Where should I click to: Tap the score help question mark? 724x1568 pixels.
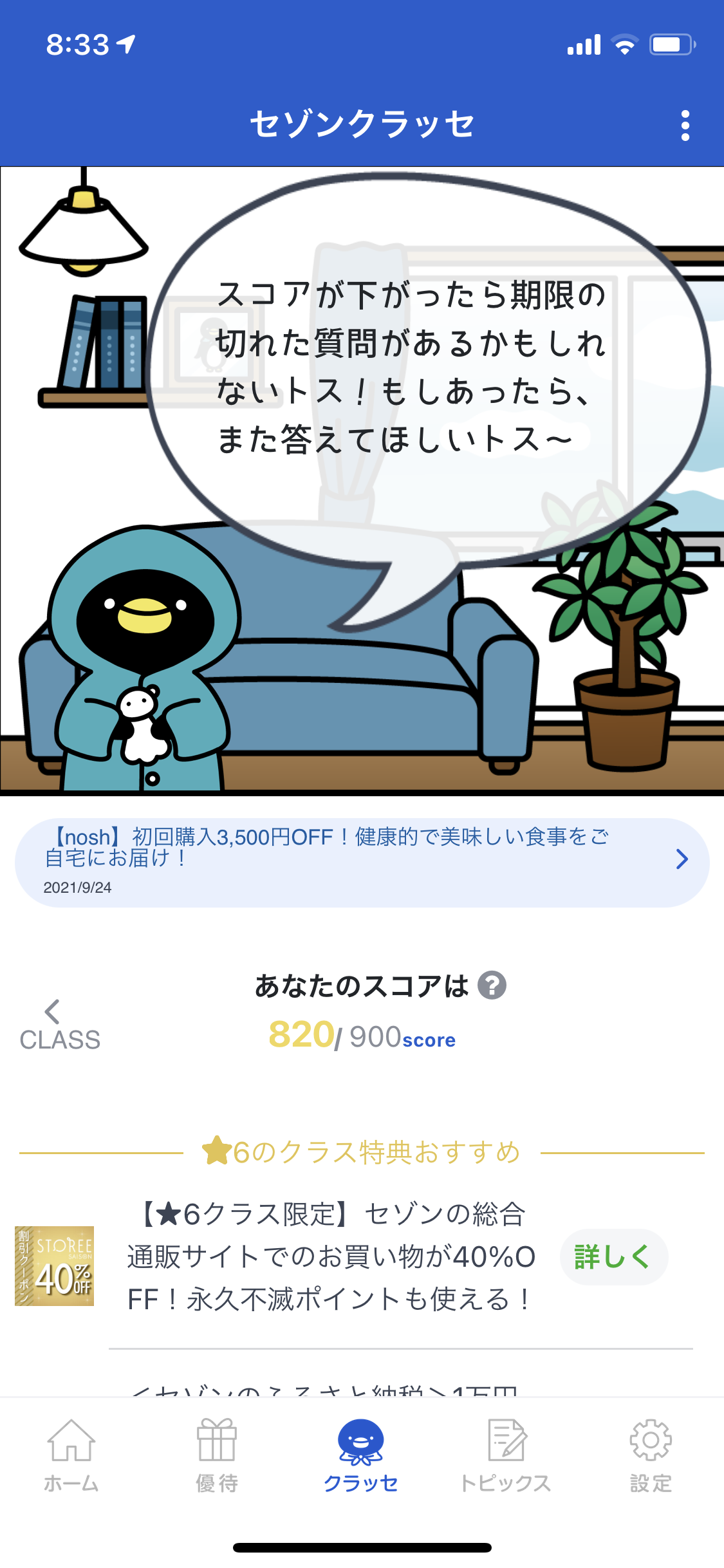pos(492,985)
